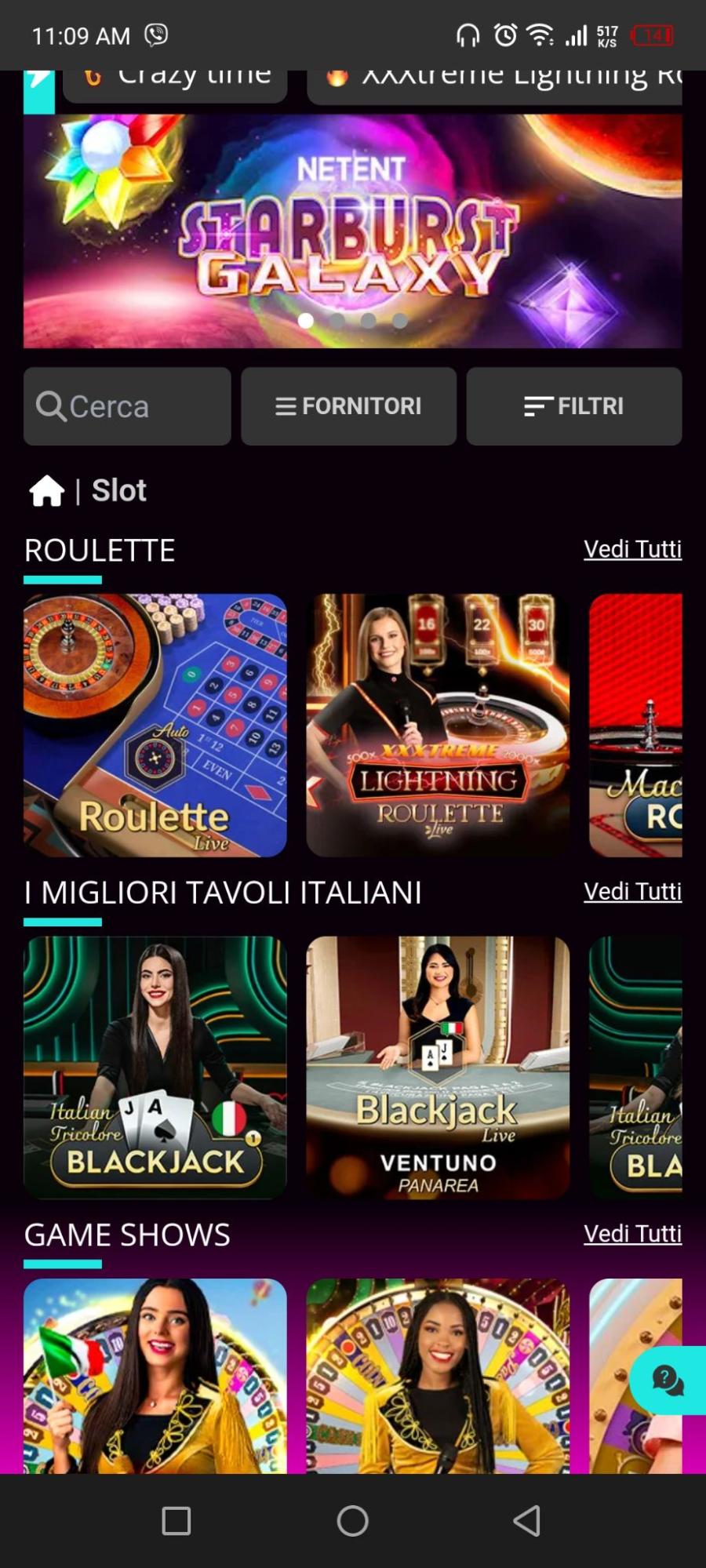Tap the fire icon on XXXtreme Lightning tab
Viewport: 706px width, 1568px height.
[x=338, y=76]
